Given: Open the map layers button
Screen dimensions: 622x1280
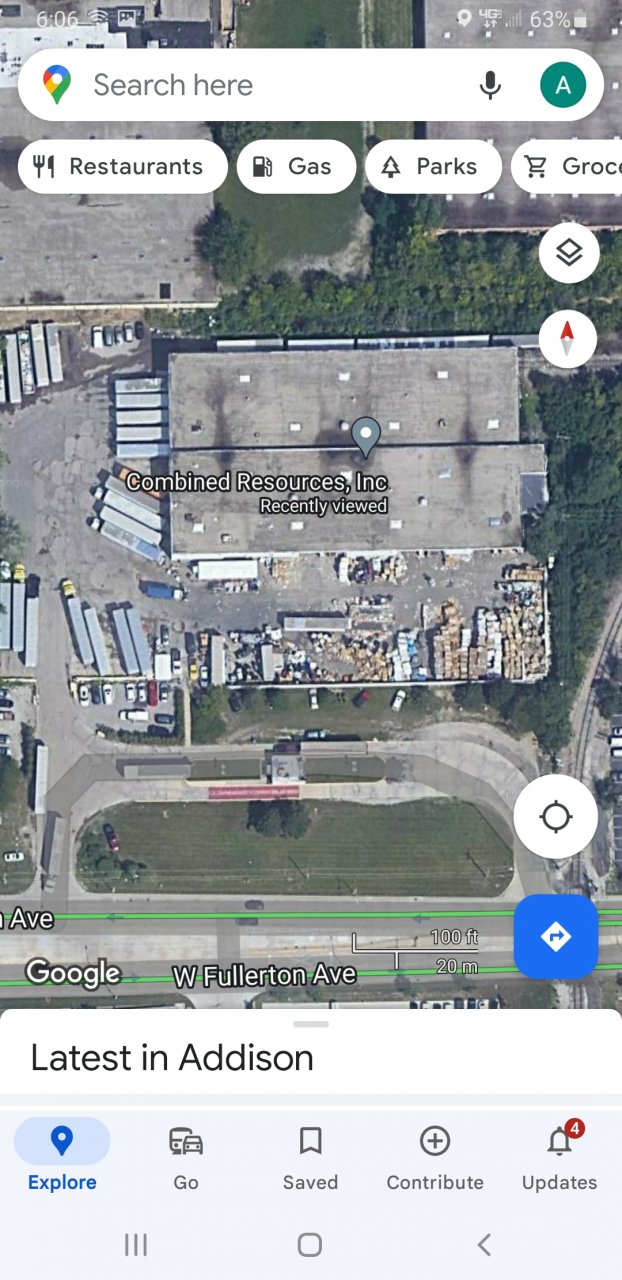Looking at the screenshot, I should (x=569, y=253).
